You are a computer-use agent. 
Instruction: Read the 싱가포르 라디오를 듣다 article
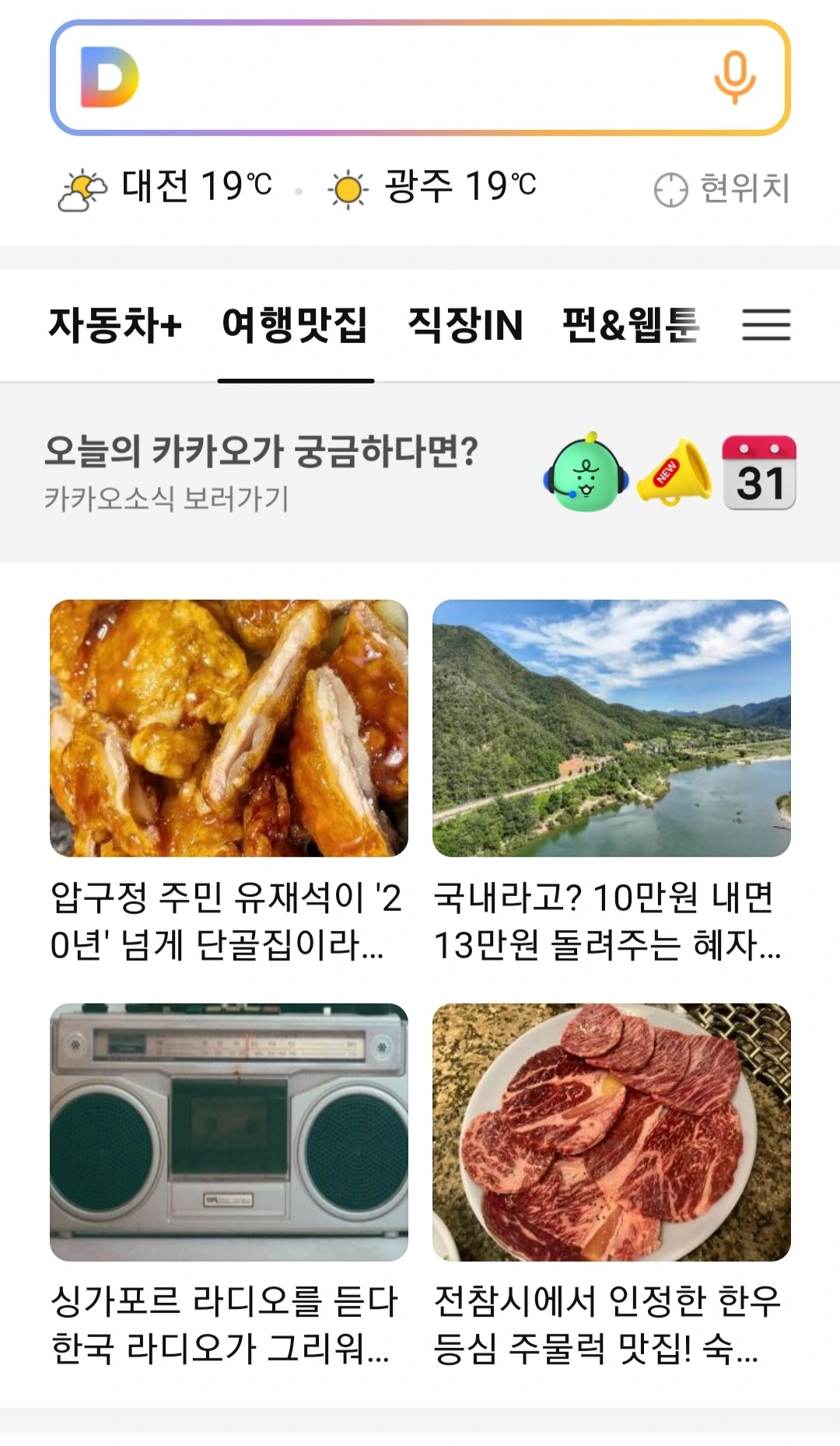tap(229, 1186)
